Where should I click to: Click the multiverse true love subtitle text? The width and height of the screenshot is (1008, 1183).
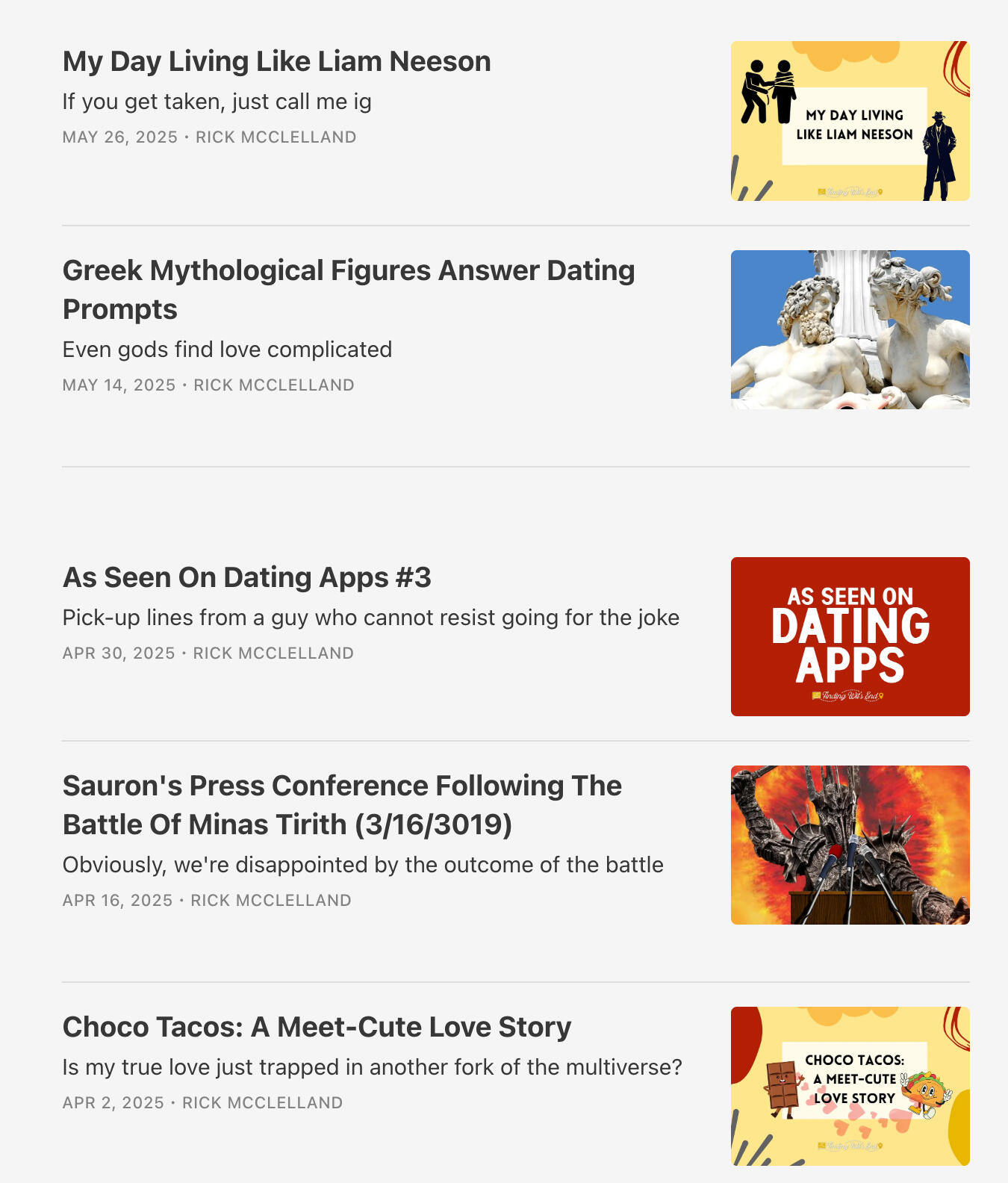[x=372, y=1067]
